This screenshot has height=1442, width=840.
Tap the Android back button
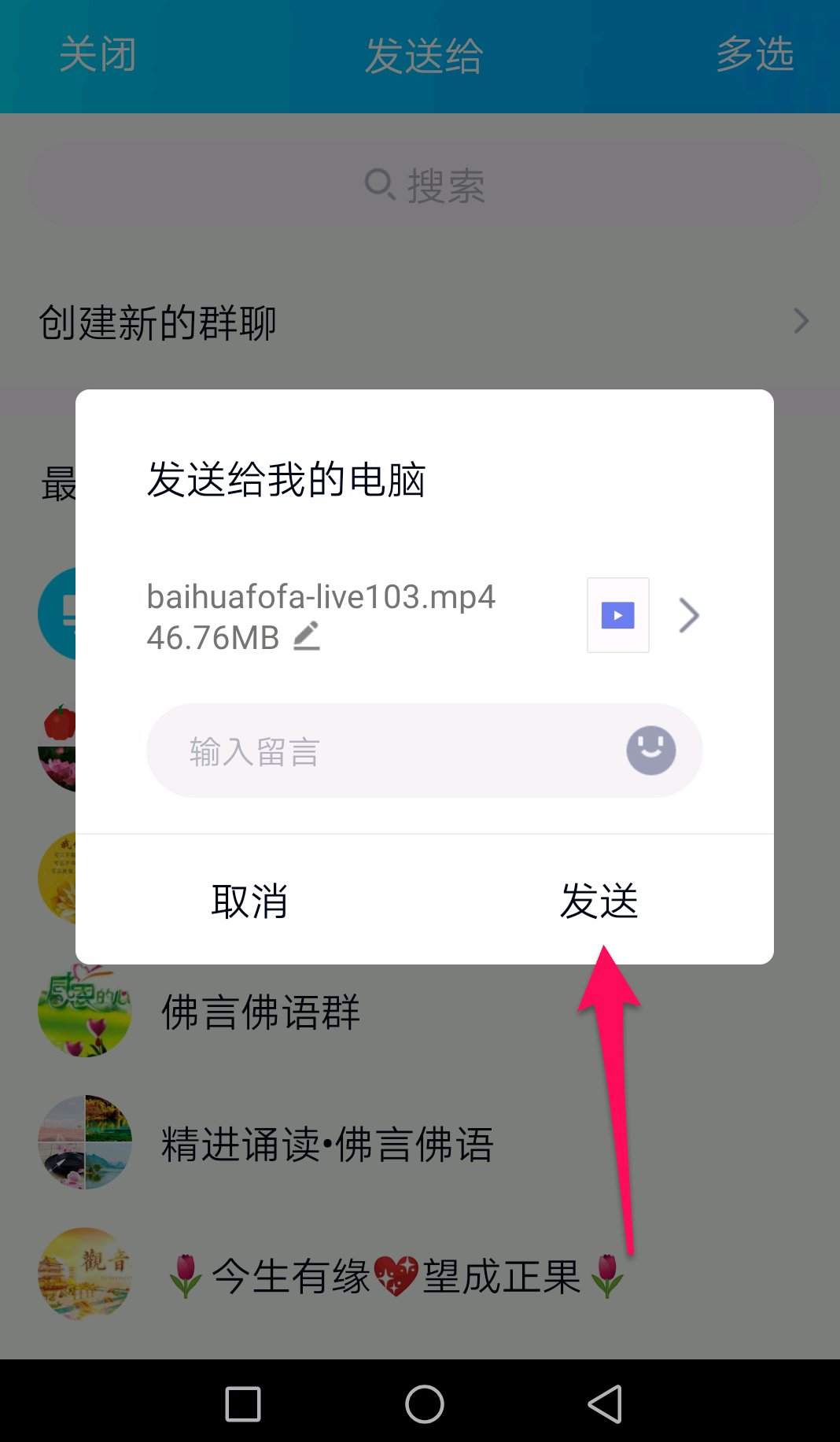tap(605, 1403)
